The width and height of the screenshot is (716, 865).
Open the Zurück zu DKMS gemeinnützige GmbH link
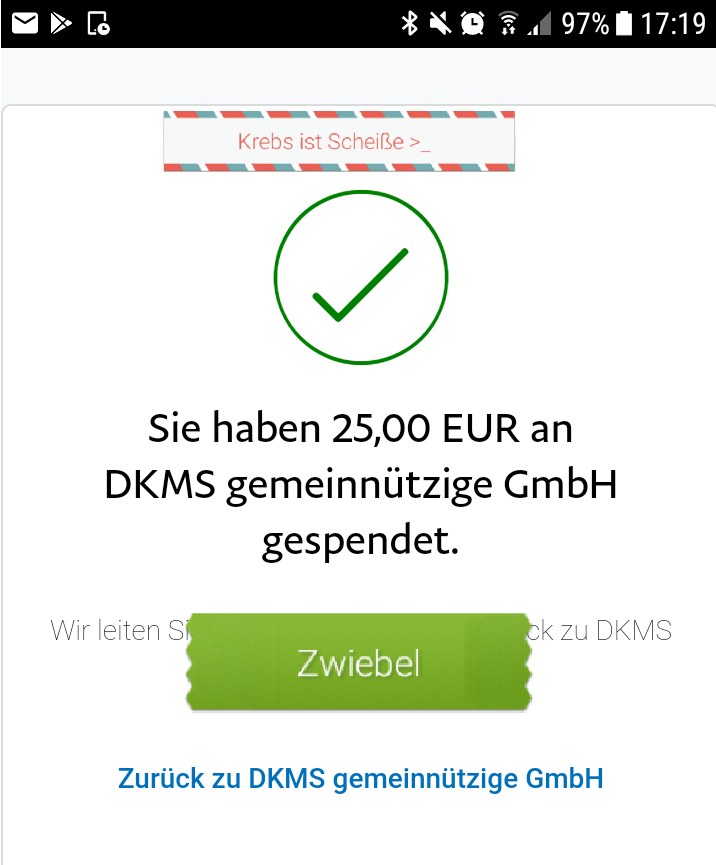[x=361, y=779]
